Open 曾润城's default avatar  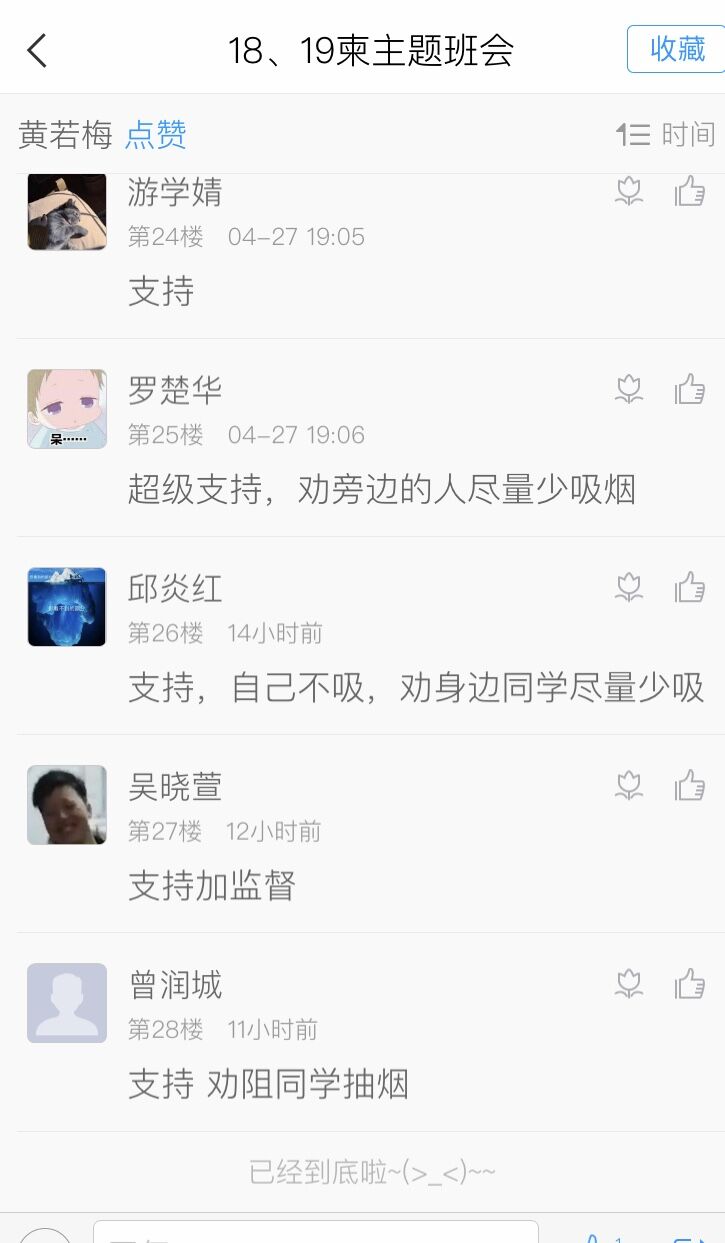(67, 1003)
